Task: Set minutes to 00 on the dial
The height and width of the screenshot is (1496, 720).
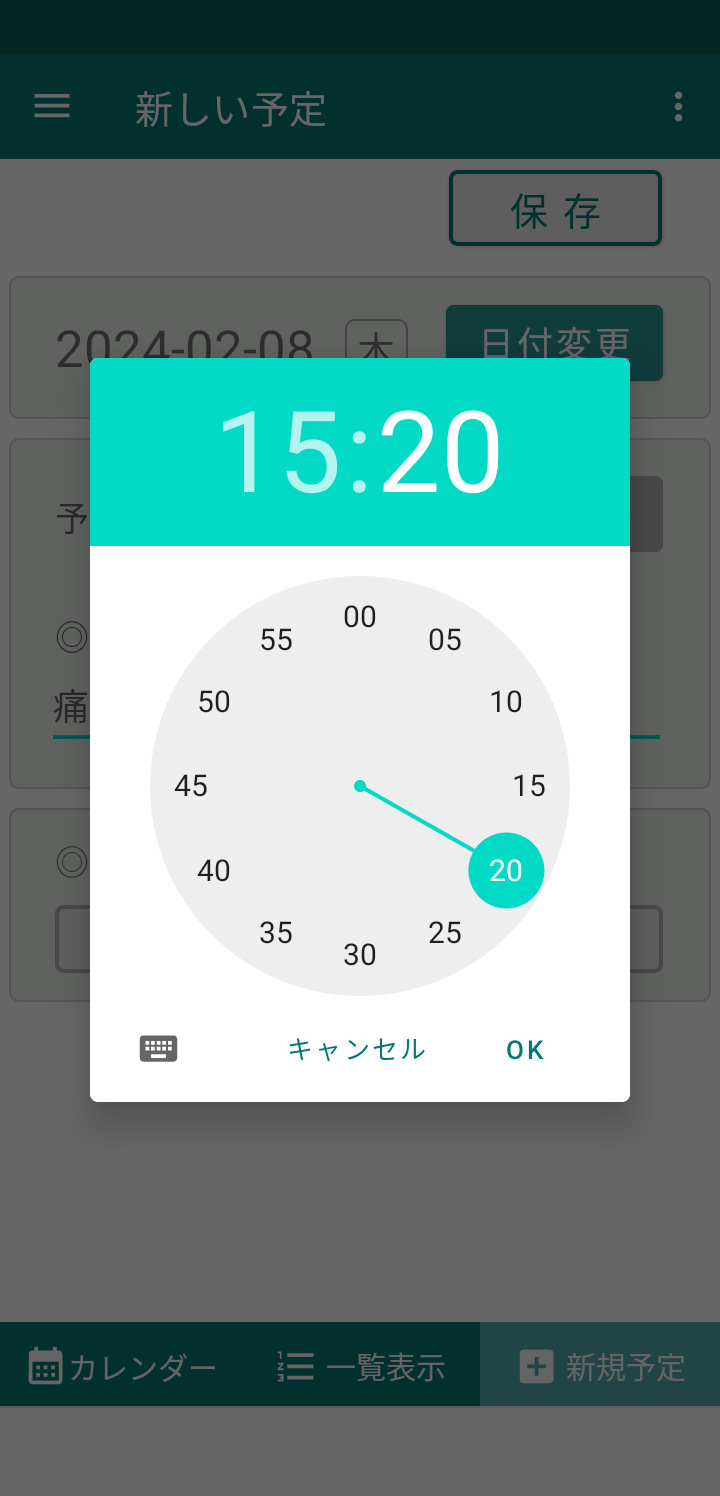Action: tap(360, 617)
